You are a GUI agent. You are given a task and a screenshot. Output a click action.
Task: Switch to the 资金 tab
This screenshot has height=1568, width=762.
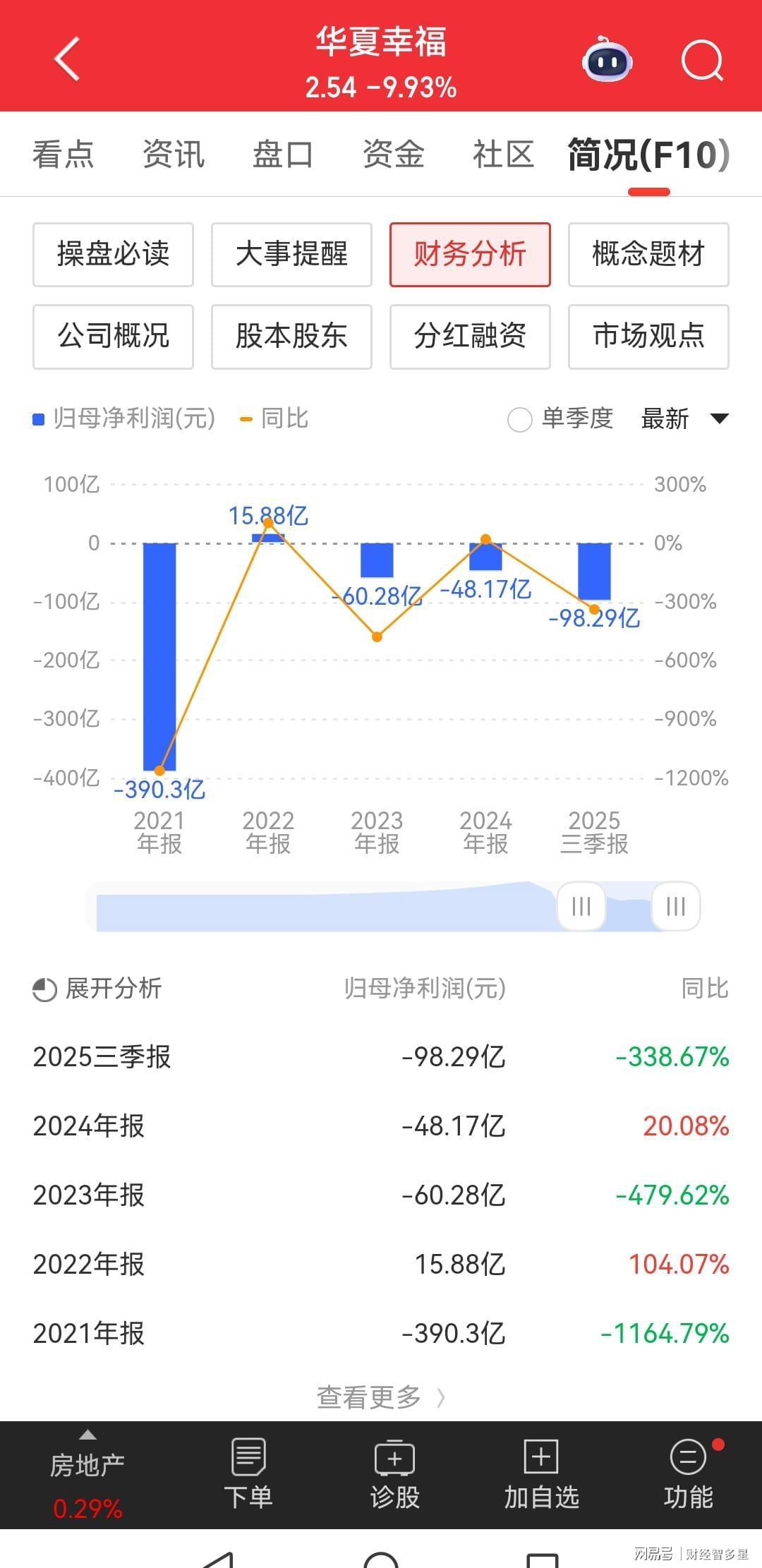coord(394,155)
